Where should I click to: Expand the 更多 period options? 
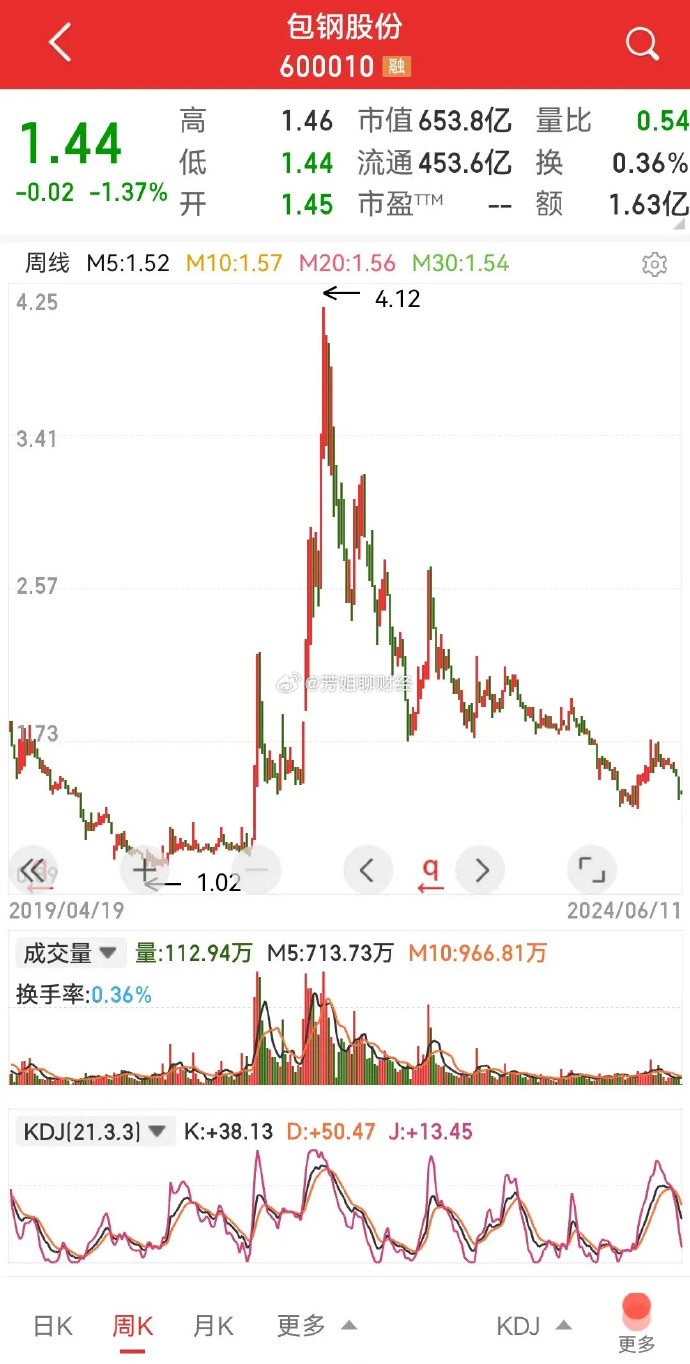click(317, 1326)
